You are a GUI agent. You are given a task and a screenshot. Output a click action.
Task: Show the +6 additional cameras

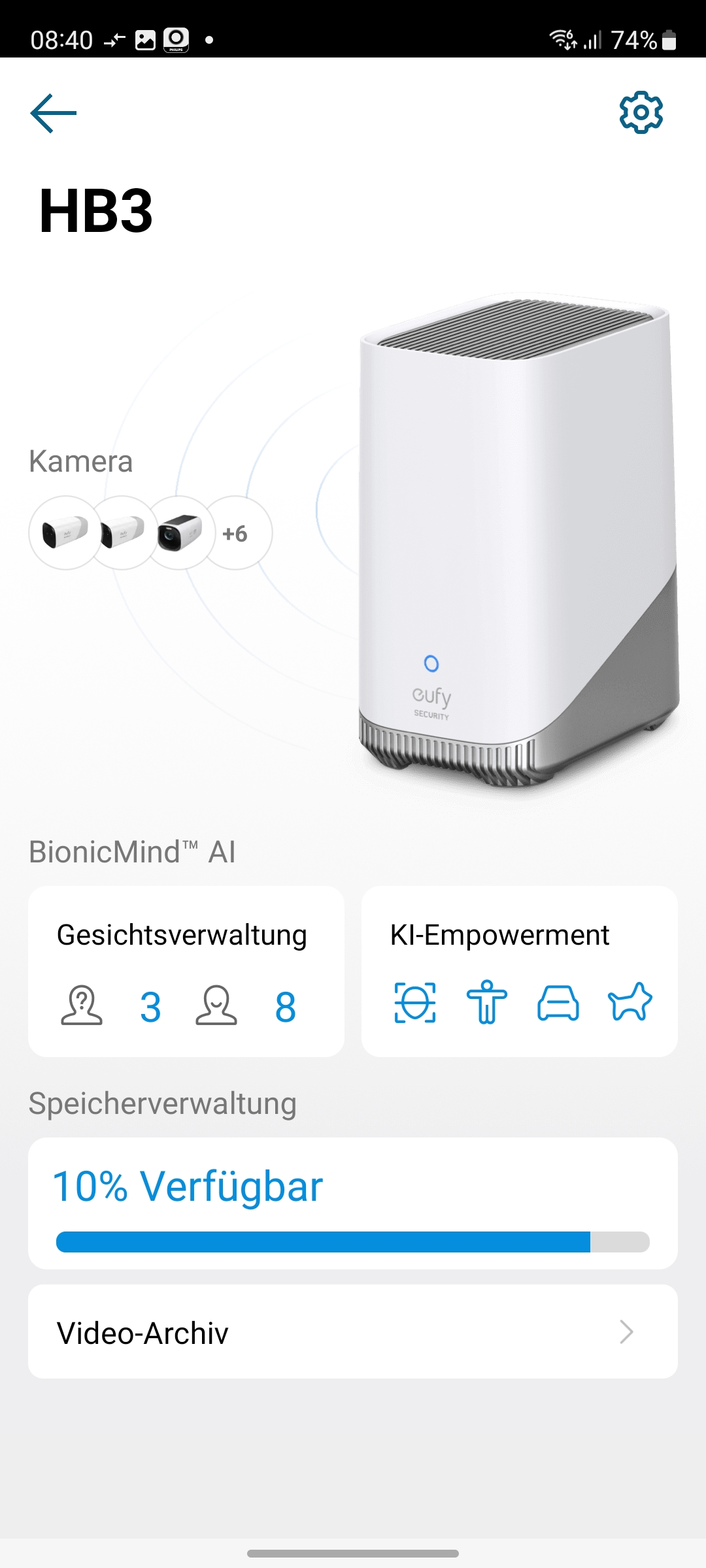[x=235, y=534]
